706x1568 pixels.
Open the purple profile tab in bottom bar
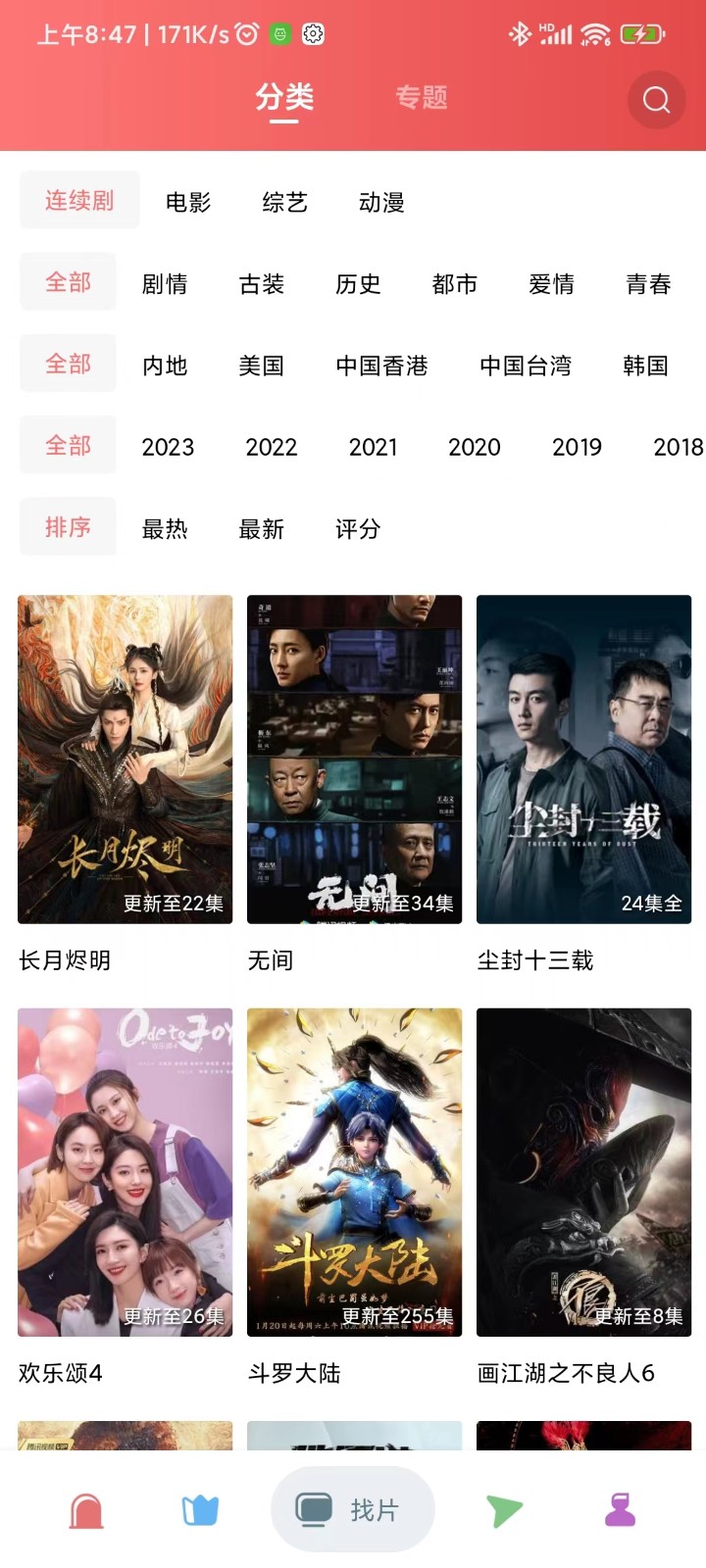click(x=620, y=1510)
